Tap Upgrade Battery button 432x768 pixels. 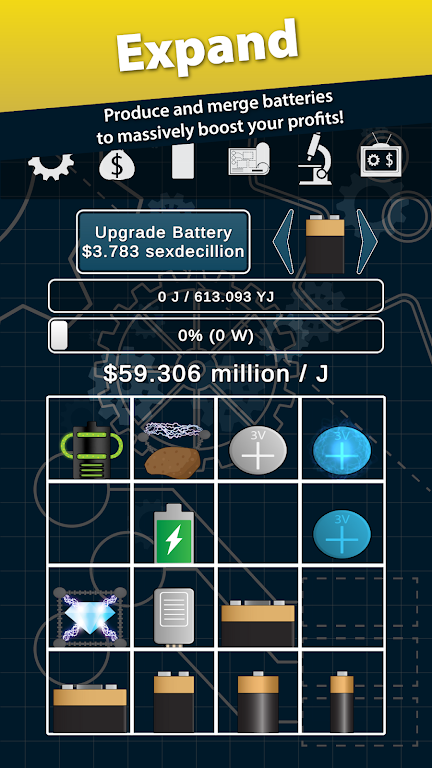(163, 241)
